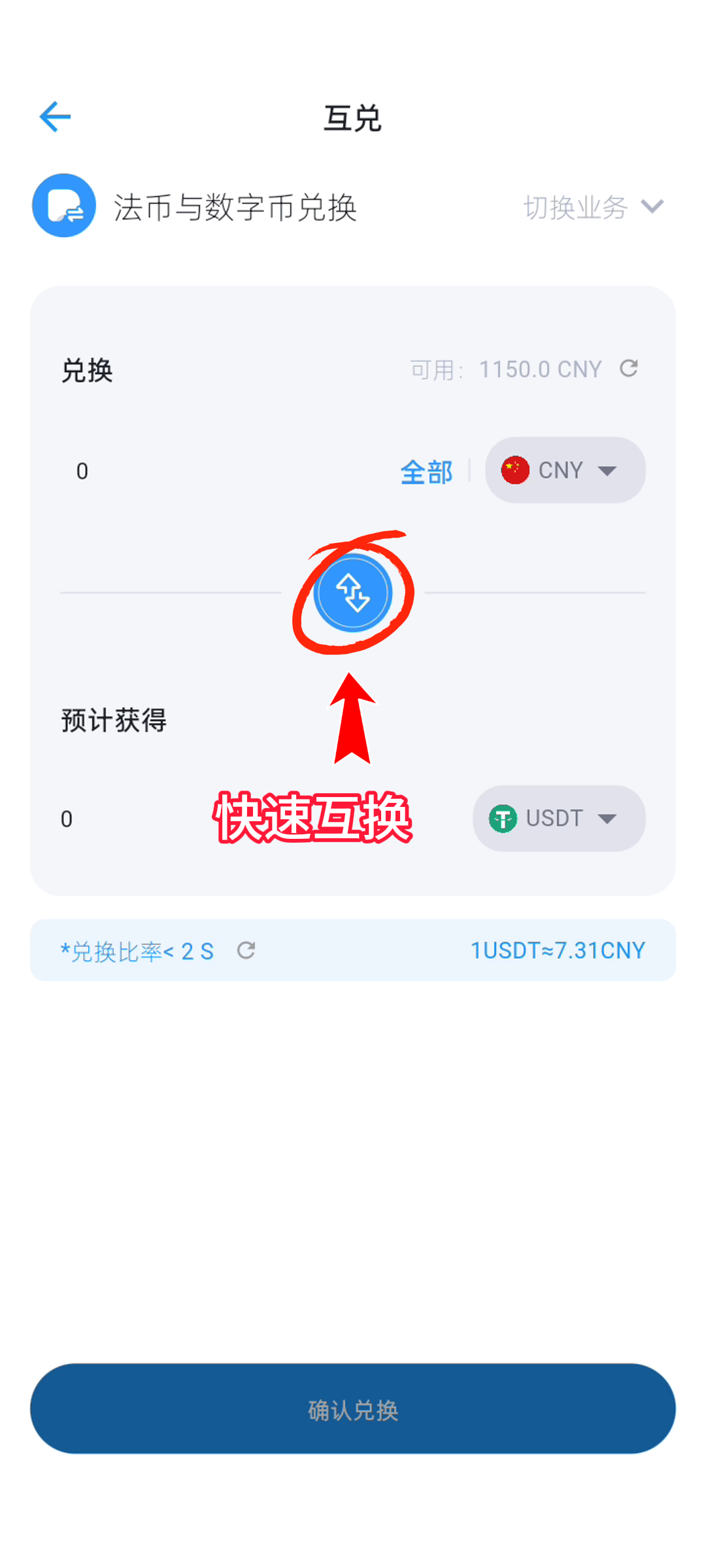The height and width of the screenshot is (1568, 706).
Task: Refresh the available CNY balance
Action: pos(629,368)
